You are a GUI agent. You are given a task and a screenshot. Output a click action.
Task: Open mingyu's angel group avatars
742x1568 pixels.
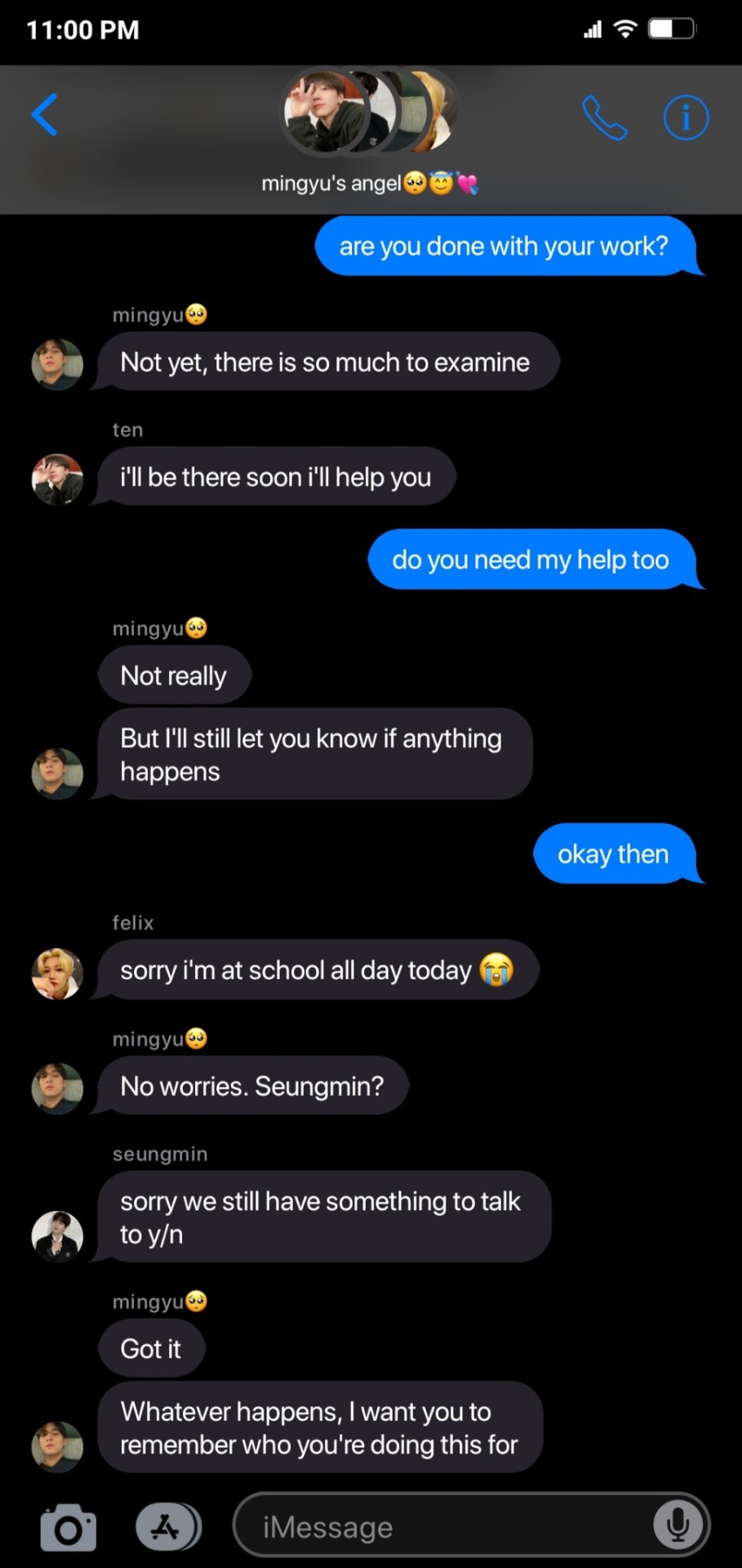[x=369, y=113]
